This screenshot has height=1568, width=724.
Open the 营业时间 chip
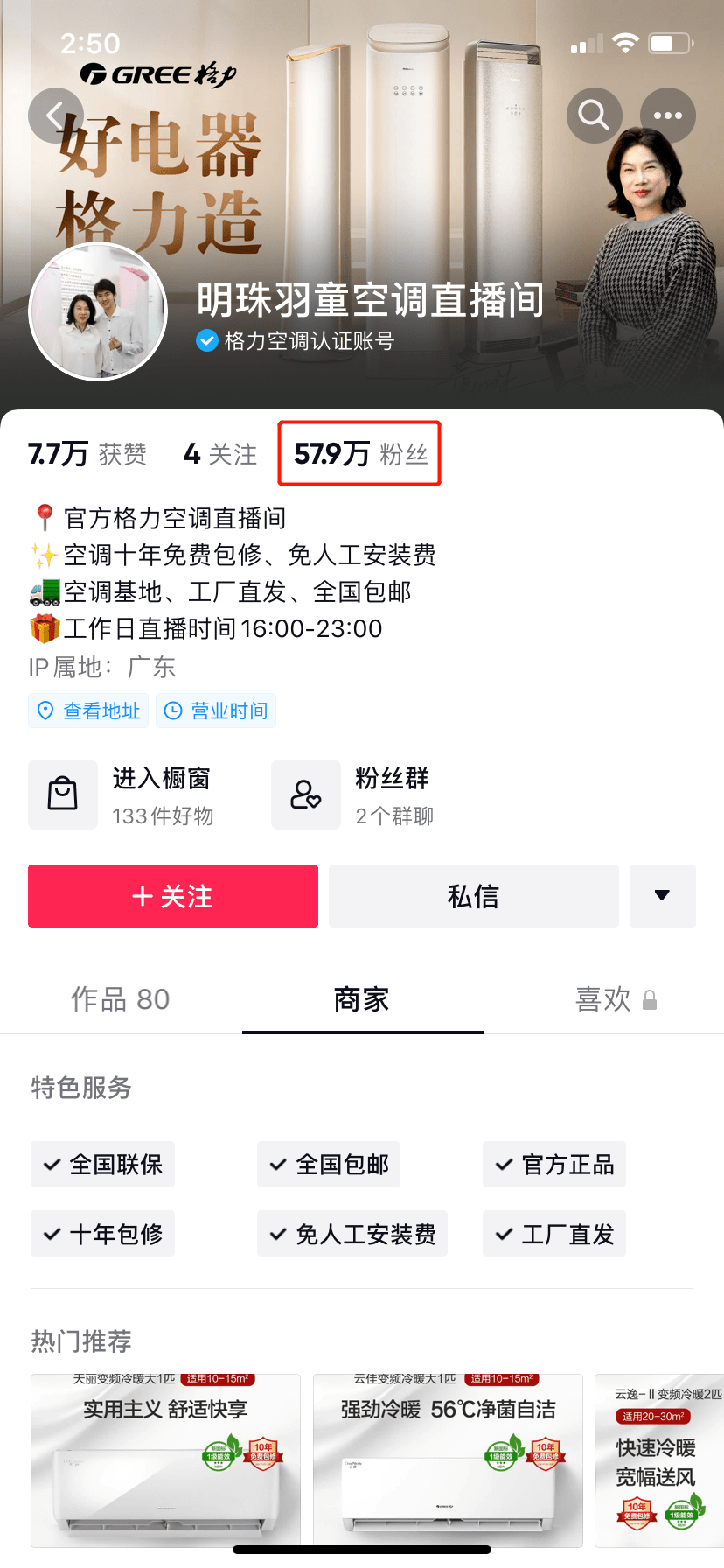[216, 710]
